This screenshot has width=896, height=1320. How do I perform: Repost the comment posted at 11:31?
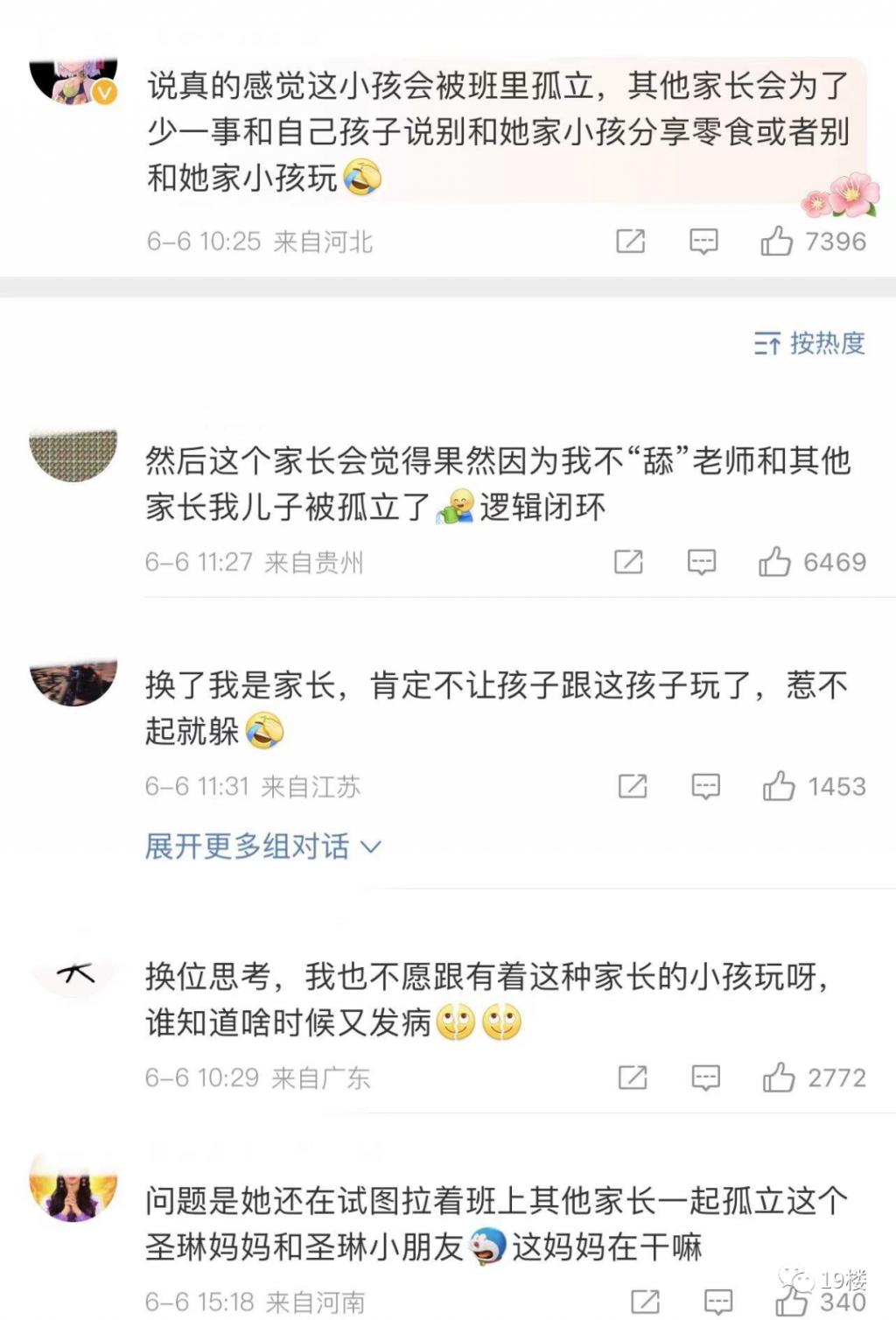point(632,786)
